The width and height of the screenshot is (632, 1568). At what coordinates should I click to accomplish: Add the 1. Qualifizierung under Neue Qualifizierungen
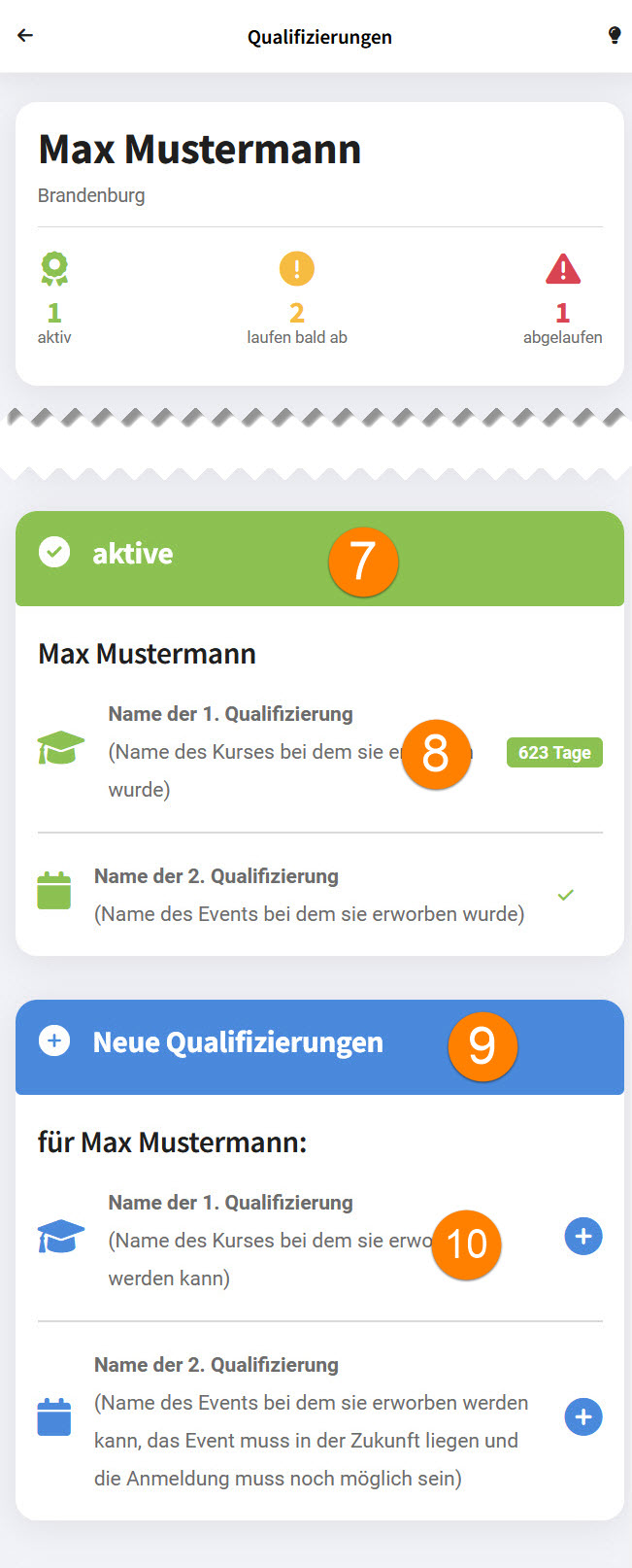pos(582,1237)
